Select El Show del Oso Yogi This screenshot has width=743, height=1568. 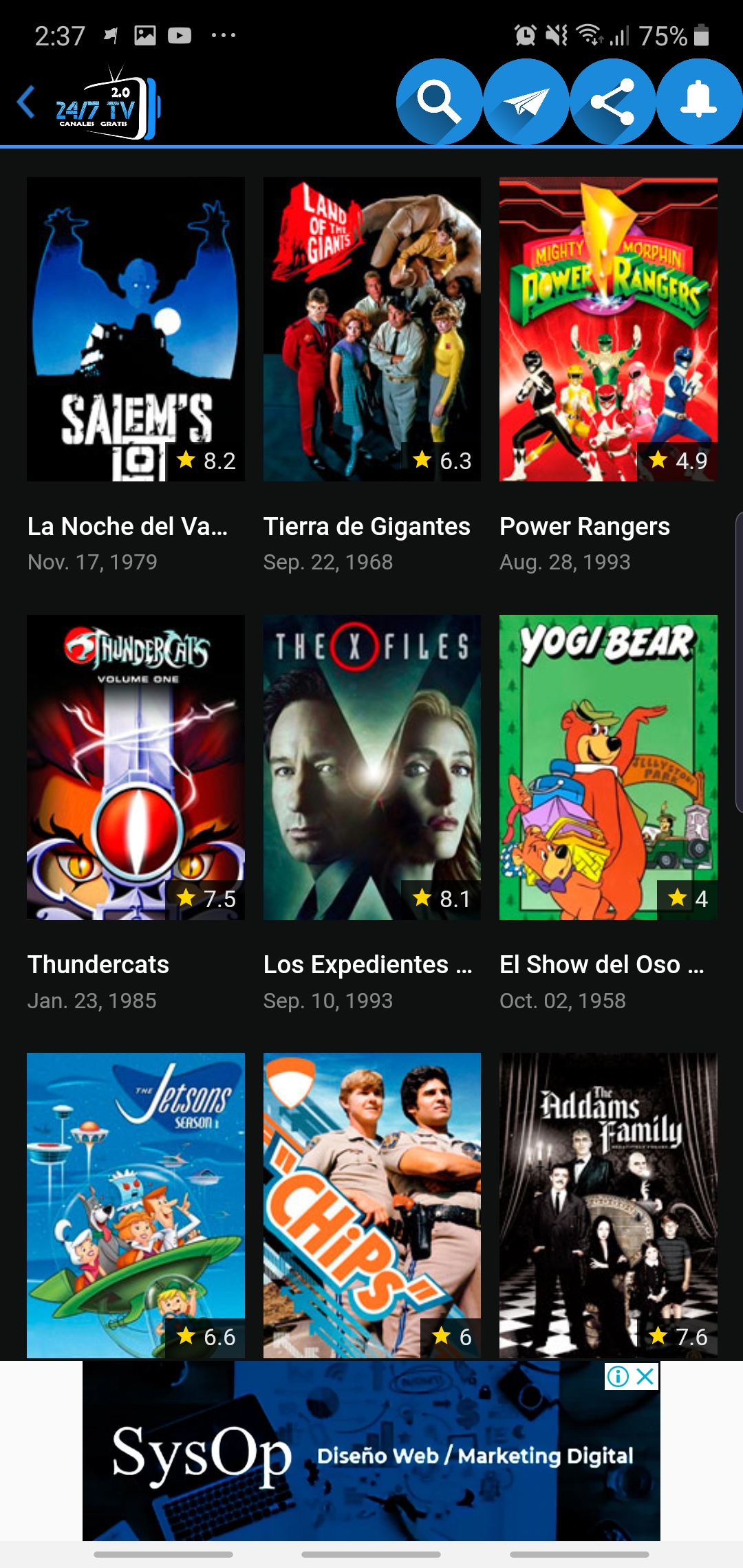click(x=608, y=767)
